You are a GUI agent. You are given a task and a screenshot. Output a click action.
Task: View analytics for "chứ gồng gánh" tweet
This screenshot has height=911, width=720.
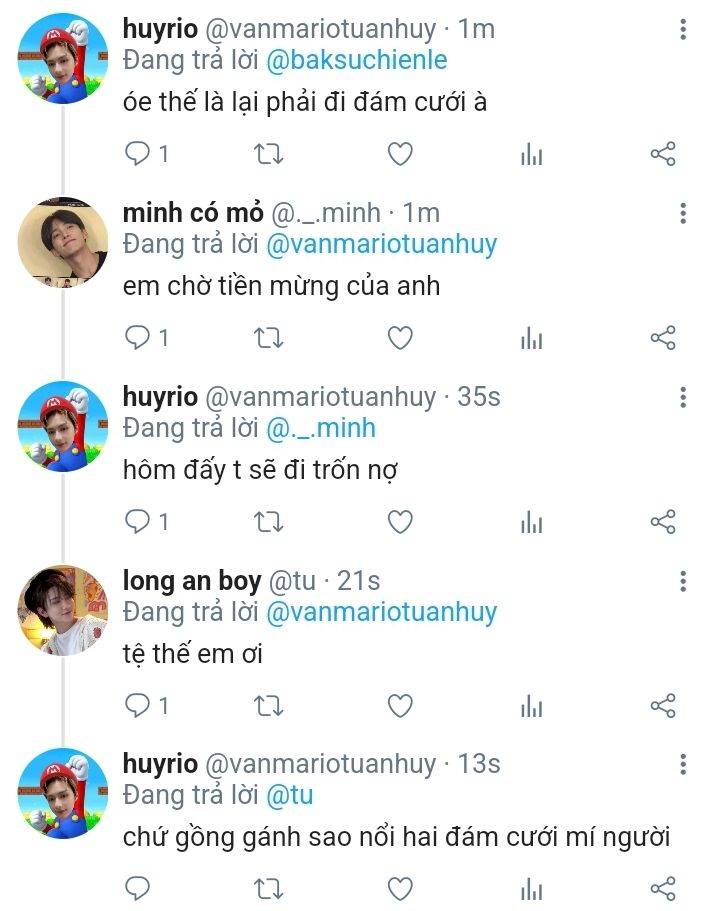coord(531,889)
